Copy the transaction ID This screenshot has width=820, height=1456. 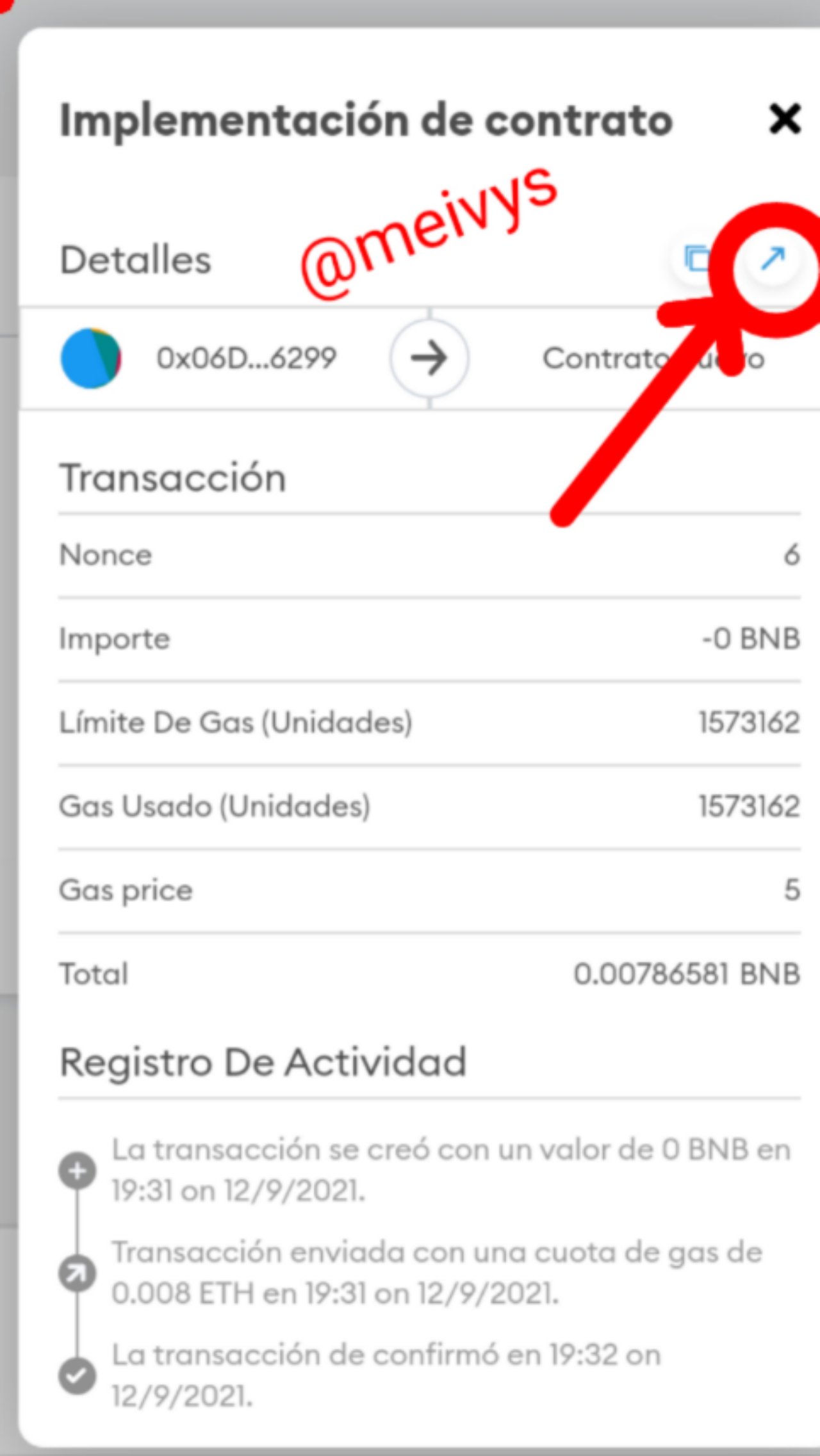pos(696,259)
